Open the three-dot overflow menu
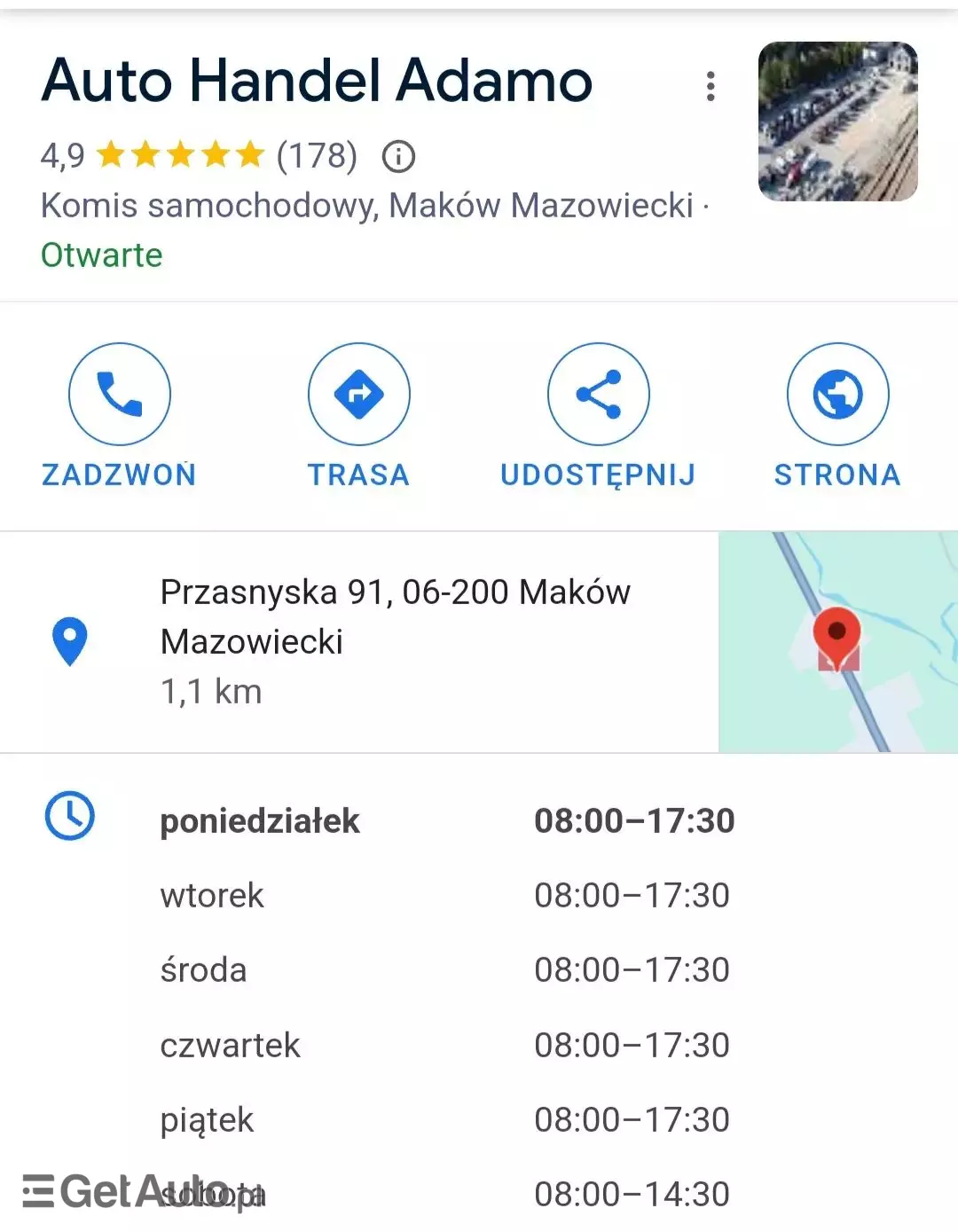Image resolution: width=958 pixels, height=1232 pixels. coord(710,86)
